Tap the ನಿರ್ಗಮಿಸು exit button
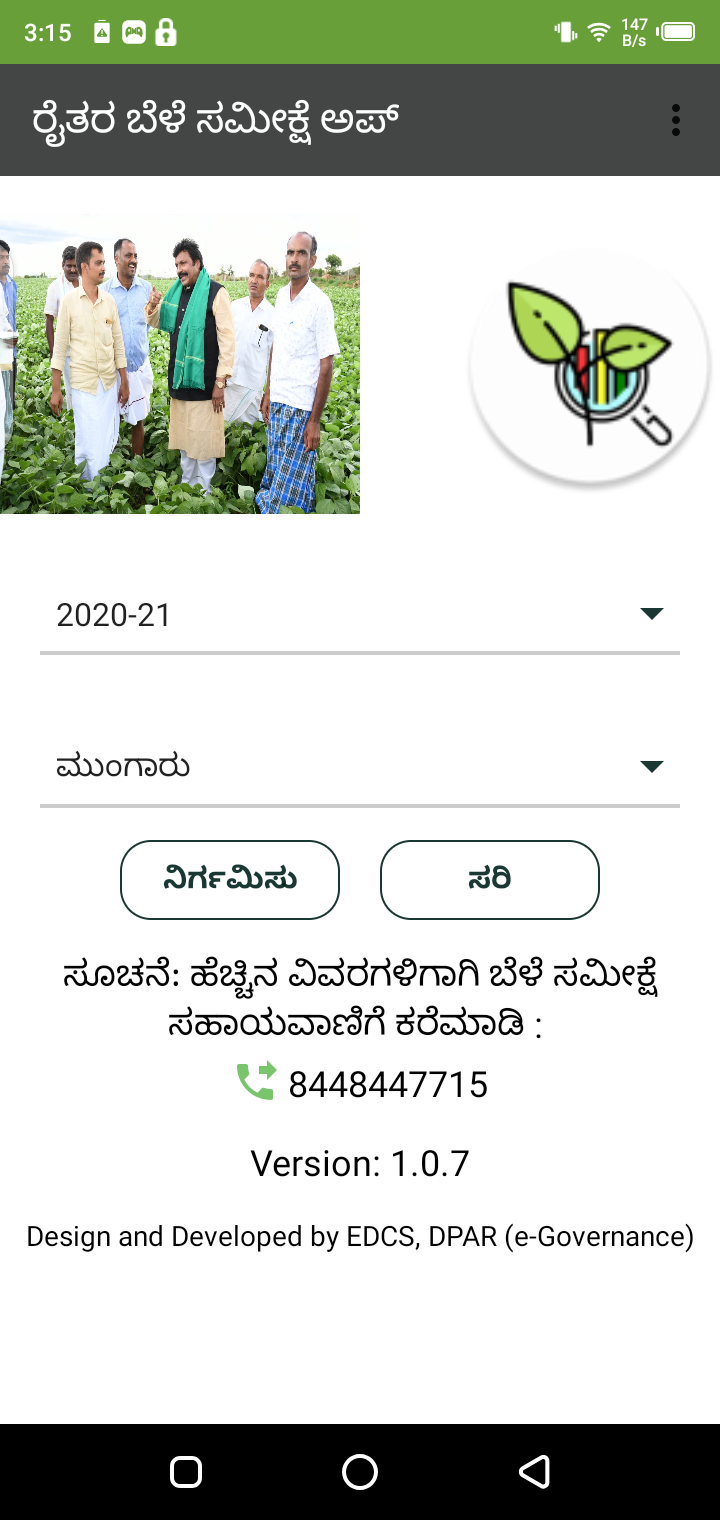 tap(230, 880)
